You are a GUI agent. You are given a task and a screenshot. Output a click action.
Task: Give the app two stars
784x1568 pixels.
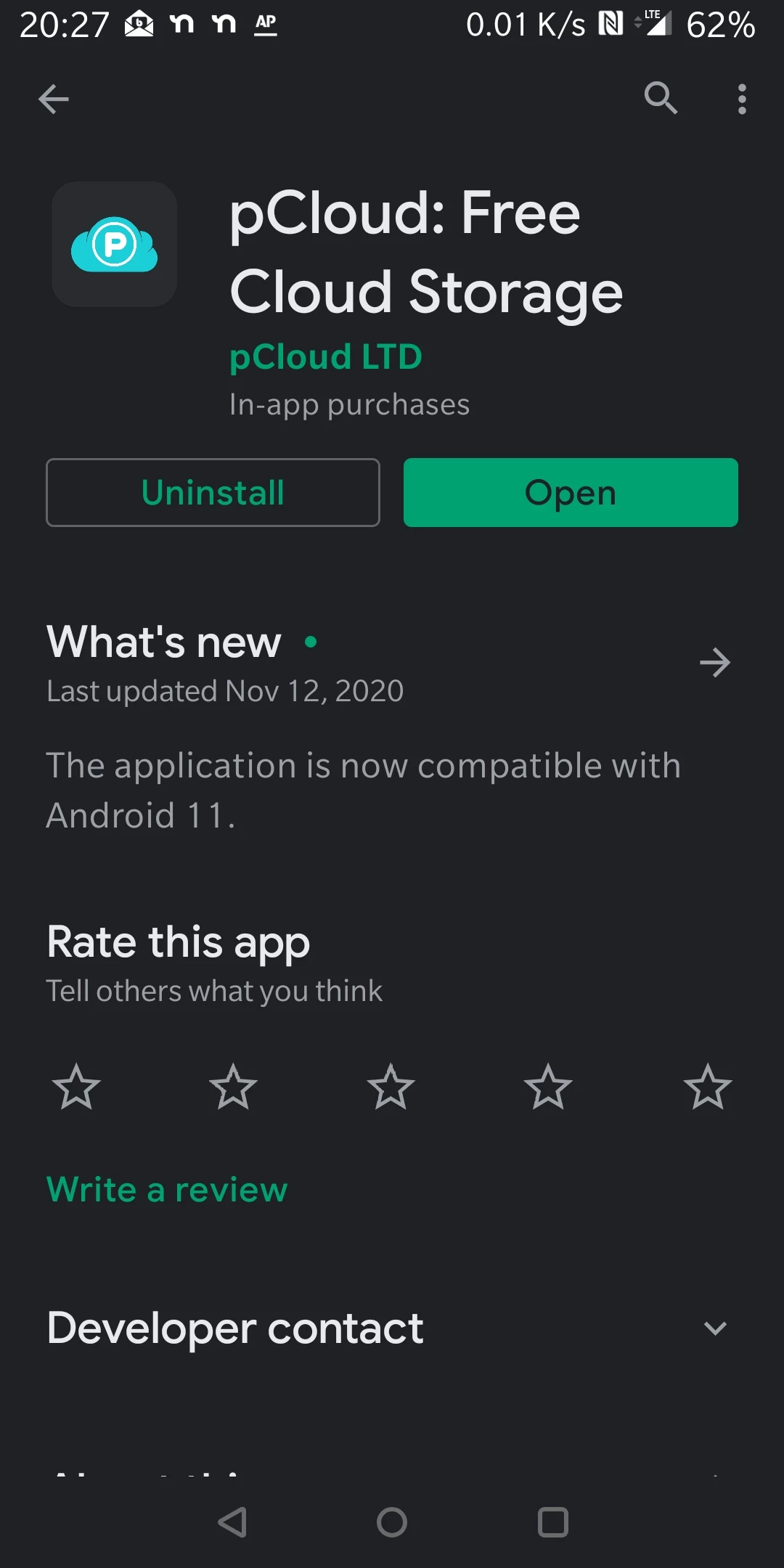pyautogui.click(x=233, y=1087)
